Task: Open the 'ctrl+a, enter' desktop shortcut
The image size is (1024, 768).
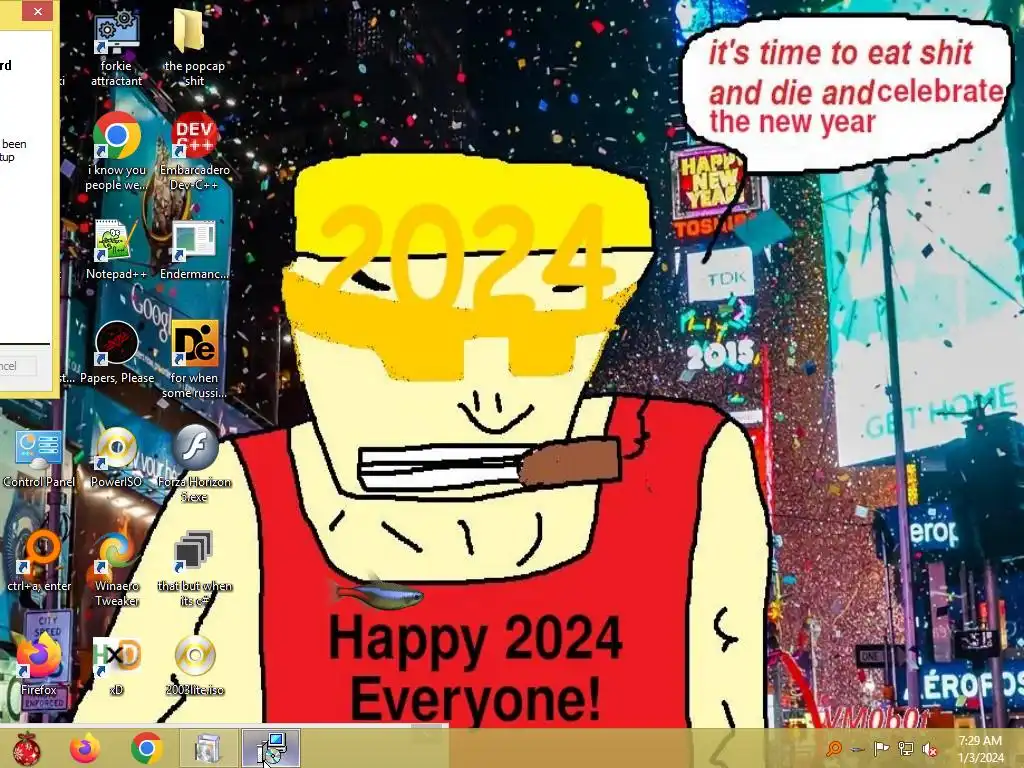Action: [40, 553]
